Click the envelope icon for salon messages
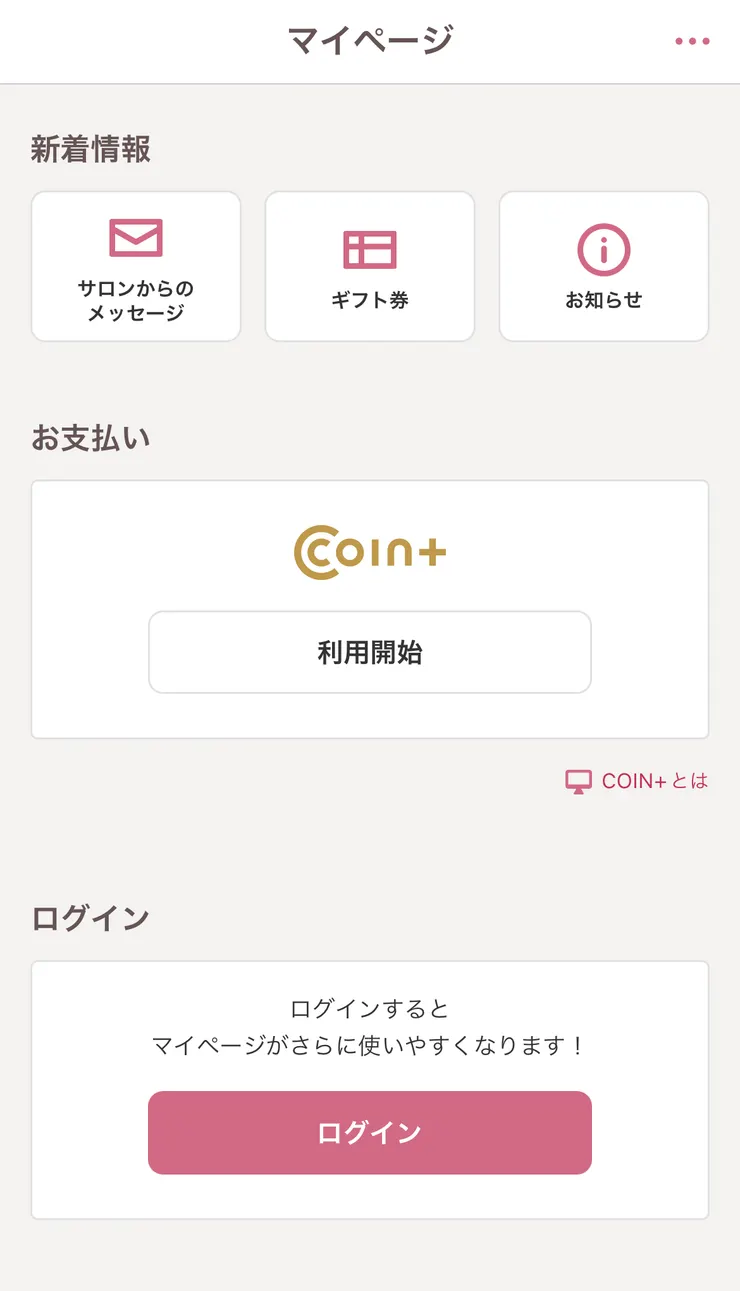The image size is (740, 1291). tap(135, 237)
